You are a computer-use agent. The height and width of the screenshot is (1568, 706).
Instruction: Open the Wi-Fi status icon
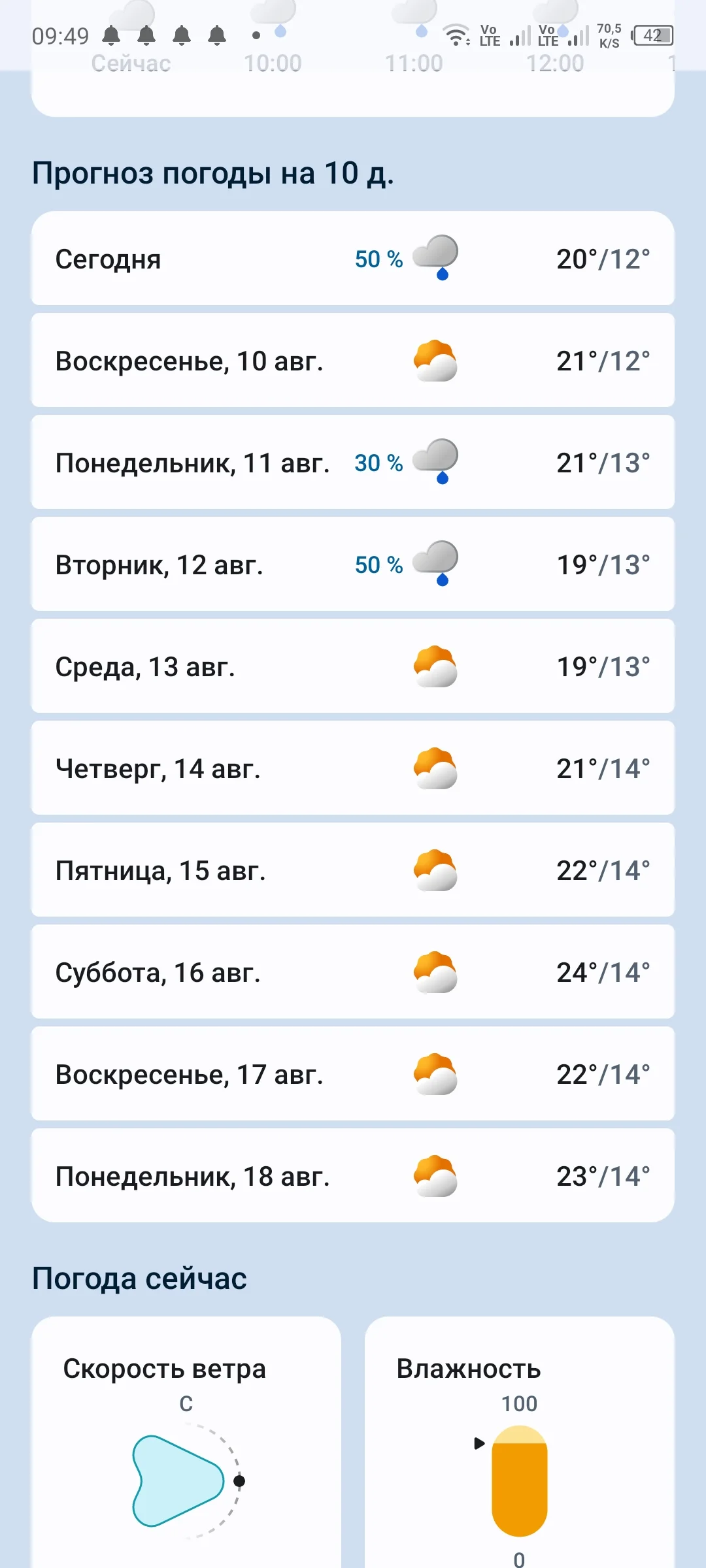[x=456, y=36]
